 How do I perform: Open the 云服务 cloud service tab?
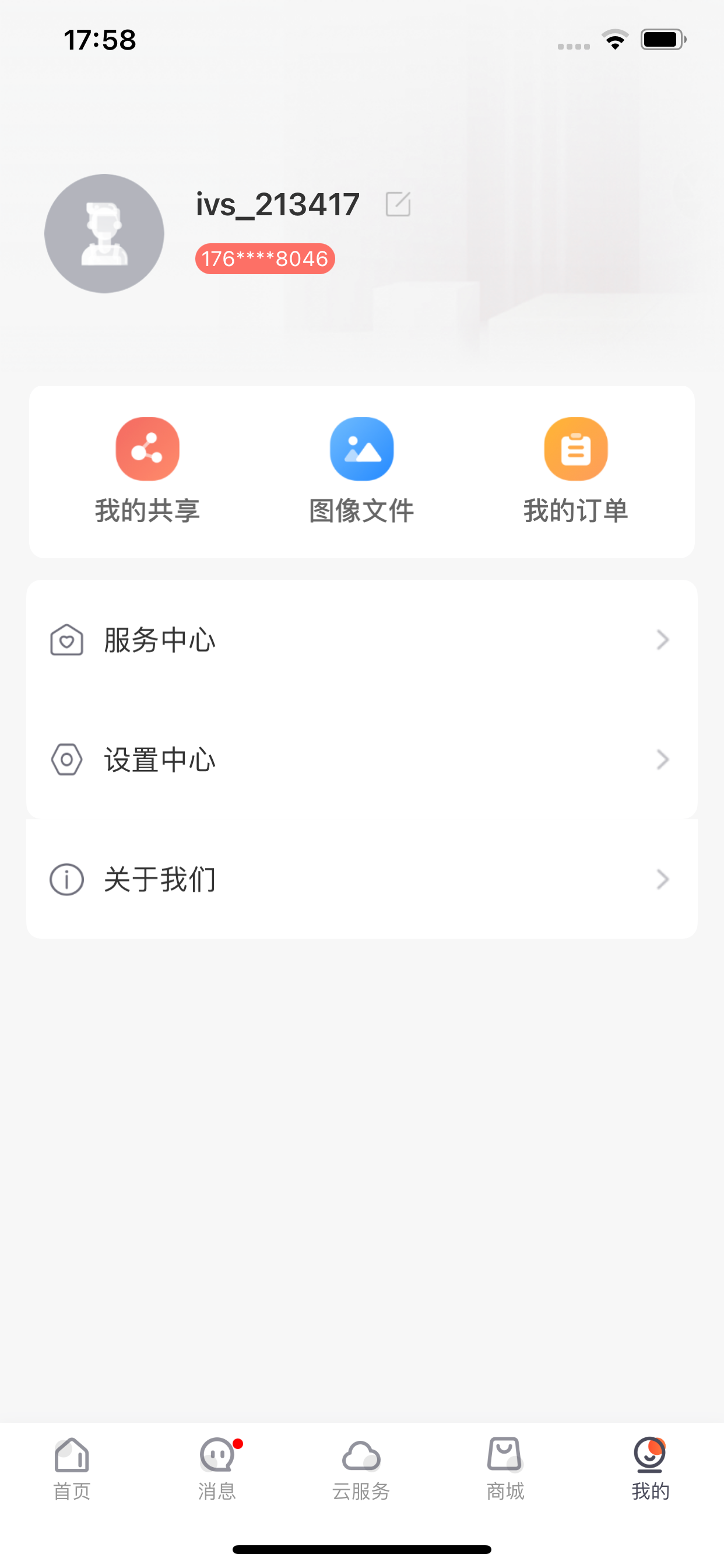[x=361, y=1469]
